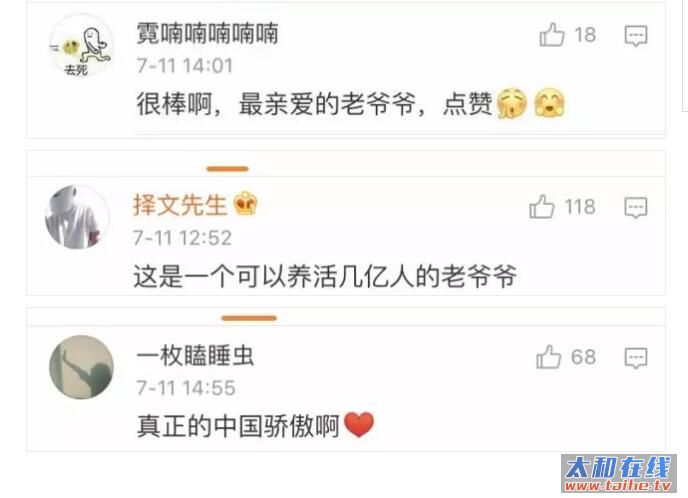Image resolution: width=688 pixels, height=498 pixels.
Task: Reply to 一枚瞌睡虫's comment
Action: point(636,358)
